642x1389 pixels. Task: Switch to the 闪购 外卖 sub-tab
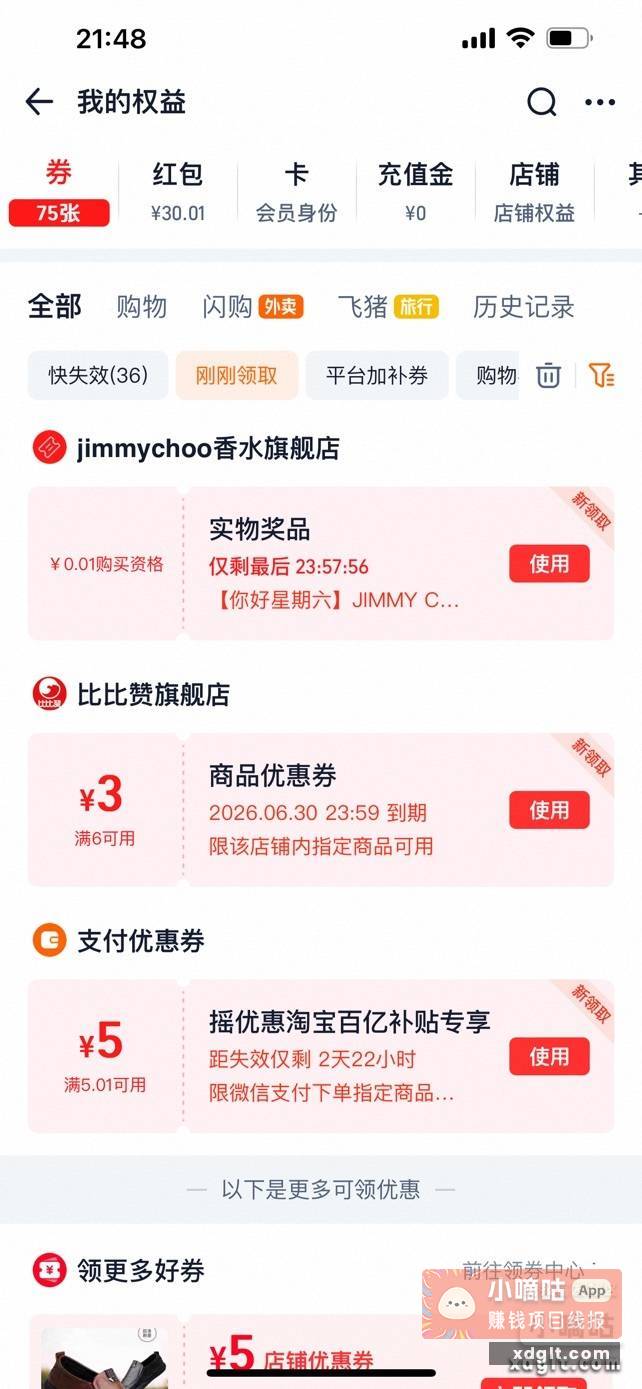pyautogui.click(x=253, y=306)
